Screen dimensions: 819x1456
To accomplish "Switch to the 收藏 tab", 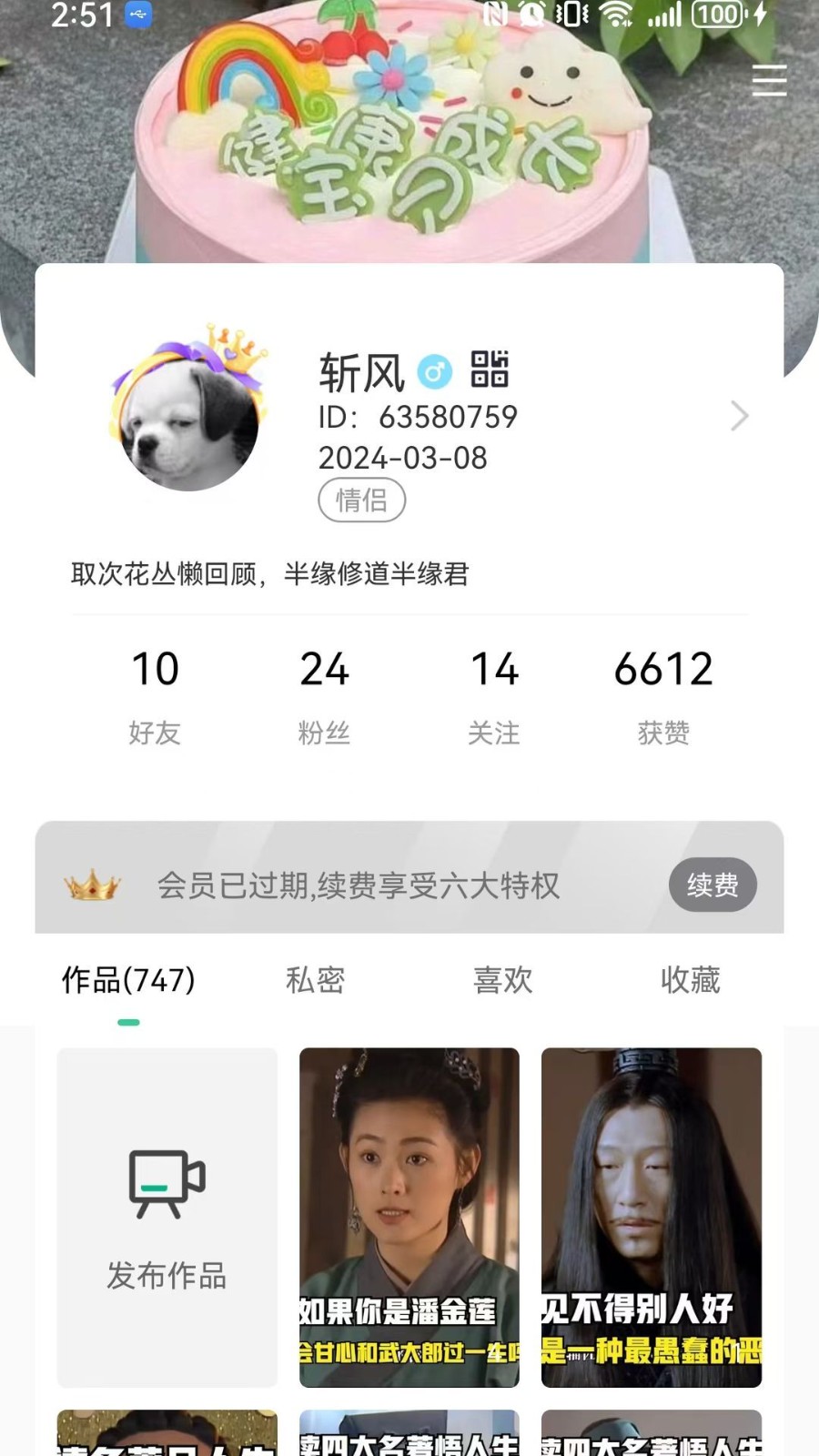I will tap(690, 980).
